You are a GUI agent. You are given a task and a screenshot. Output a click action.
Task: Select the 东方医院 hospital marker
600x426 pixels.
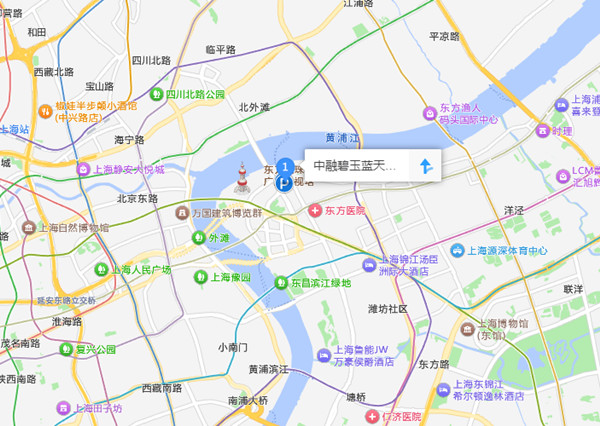pos(315,211)
